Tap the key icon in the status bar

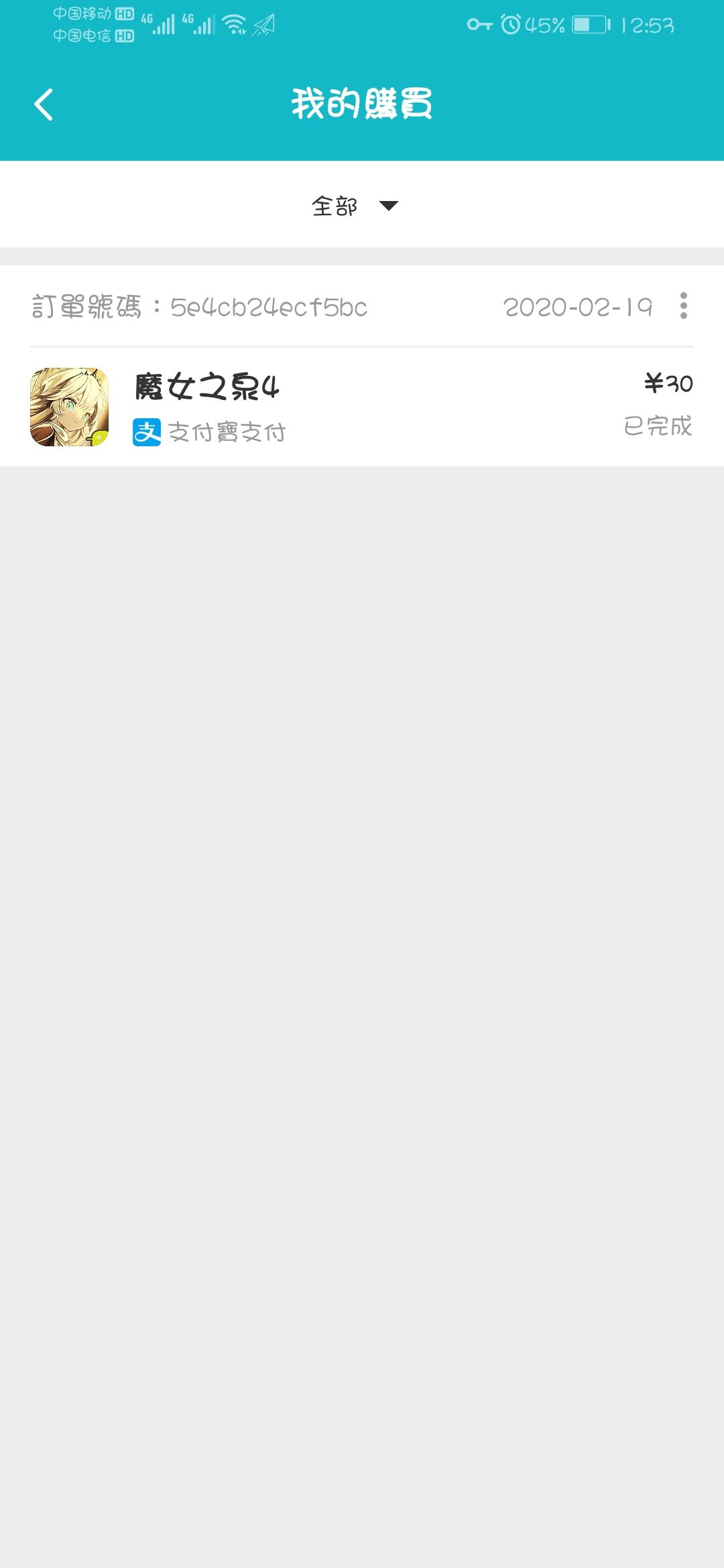(x=480, y=24)
